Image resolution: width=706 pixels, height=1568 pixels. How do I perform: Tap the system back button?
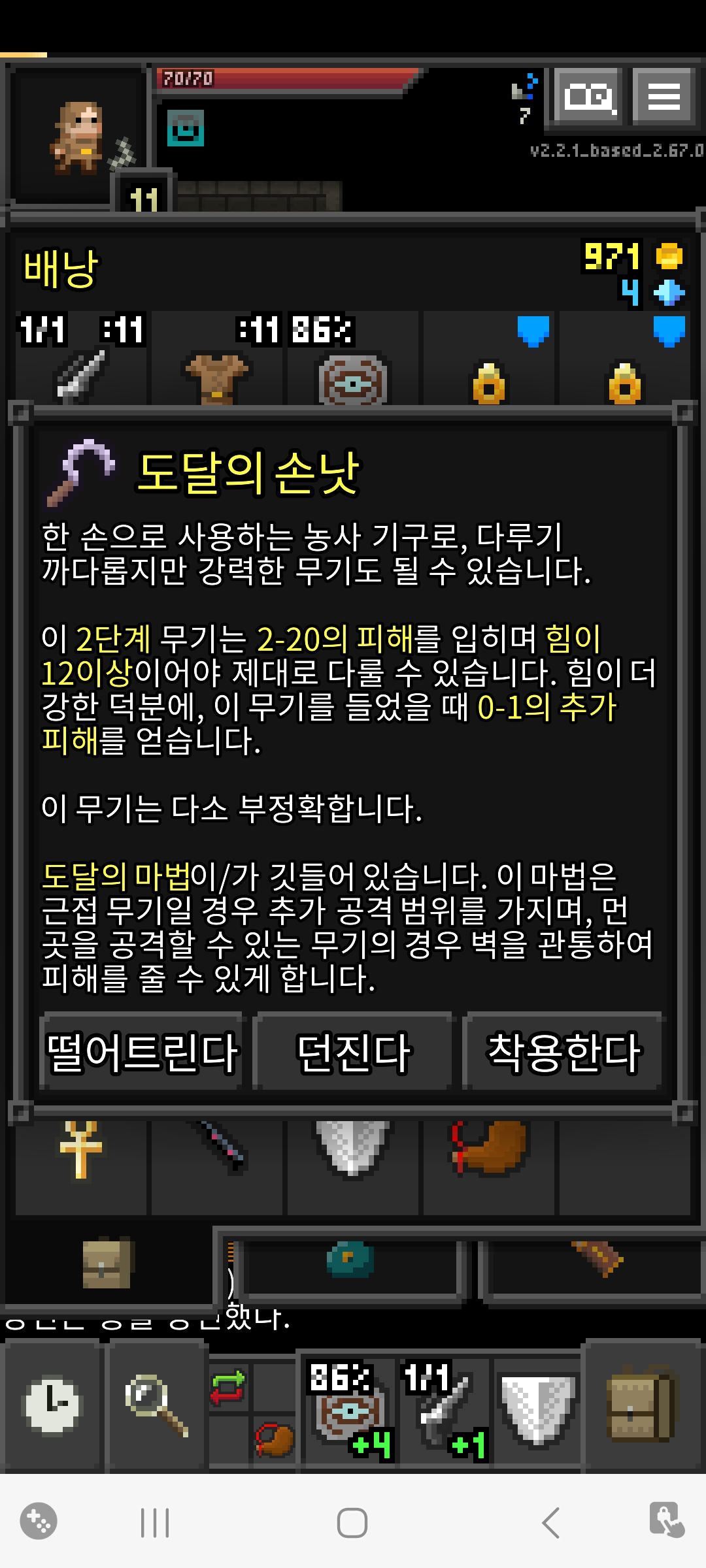[x=550, y=1524]
